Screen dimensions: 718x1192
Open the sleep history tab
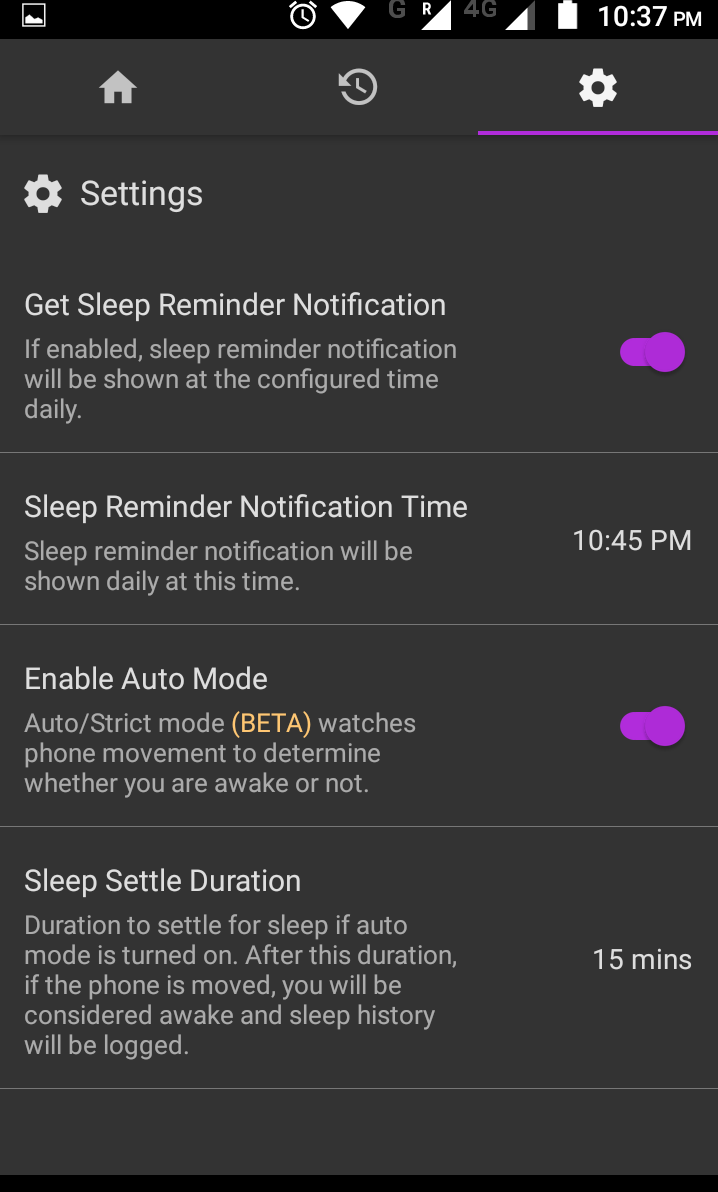tap(358, 89)
